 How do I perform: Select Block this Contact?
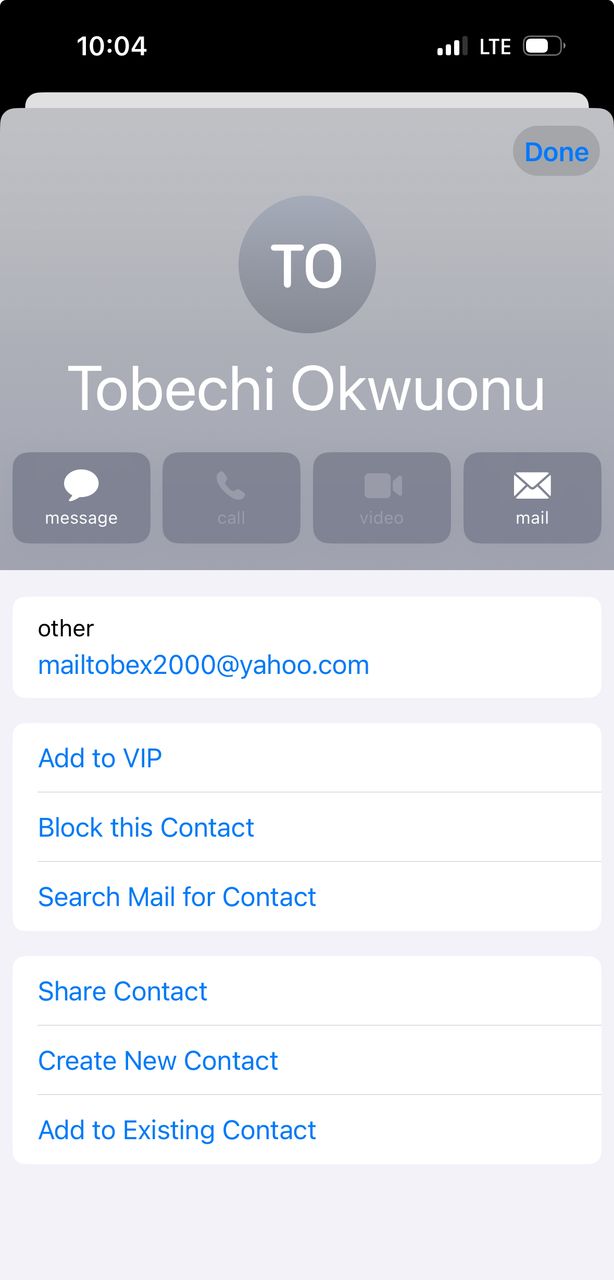click(x=146, y=827)
